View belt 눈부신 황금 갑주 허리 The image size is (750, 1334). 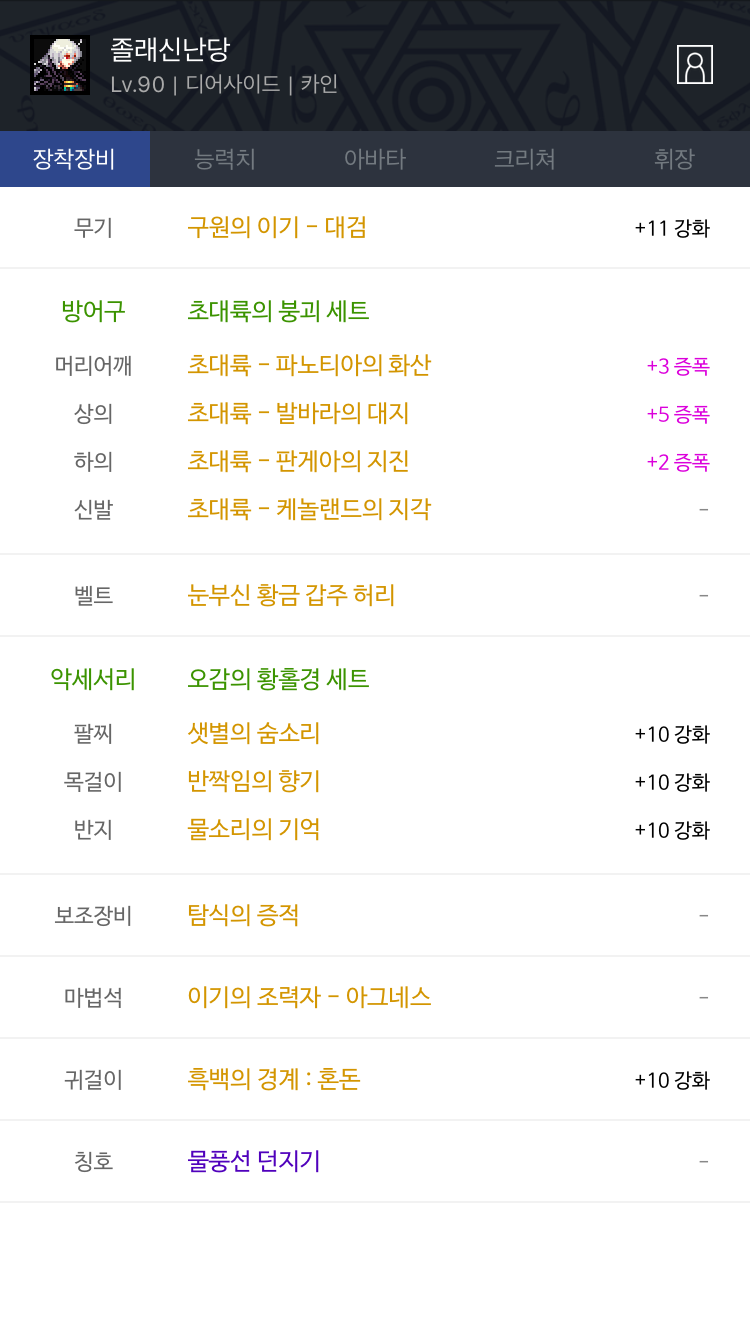(291, 595)
